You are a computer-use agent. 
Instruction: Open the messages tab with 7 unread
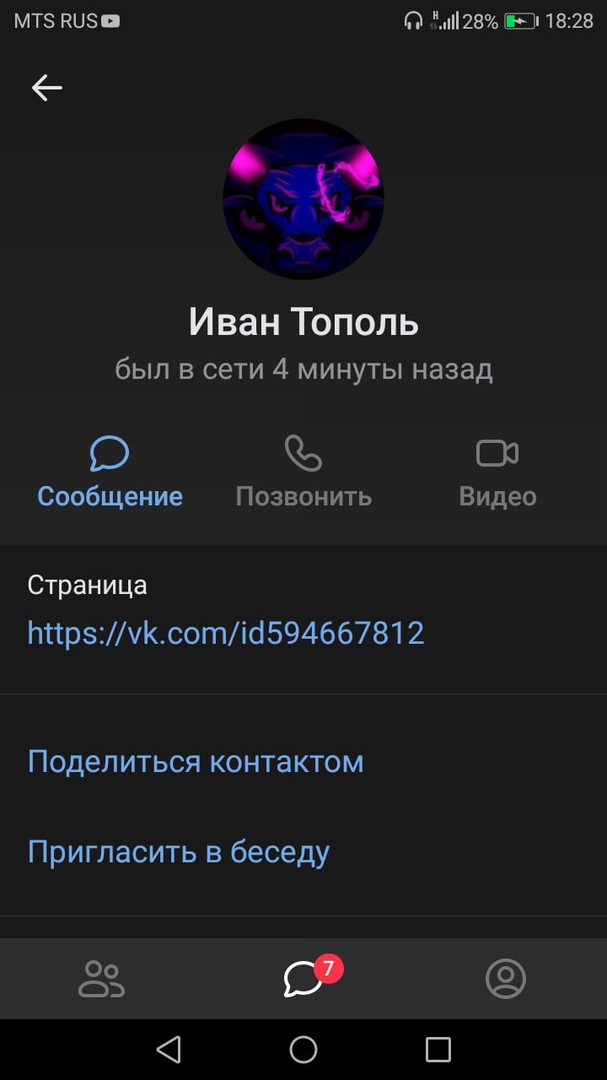click(x=303, y=978)
